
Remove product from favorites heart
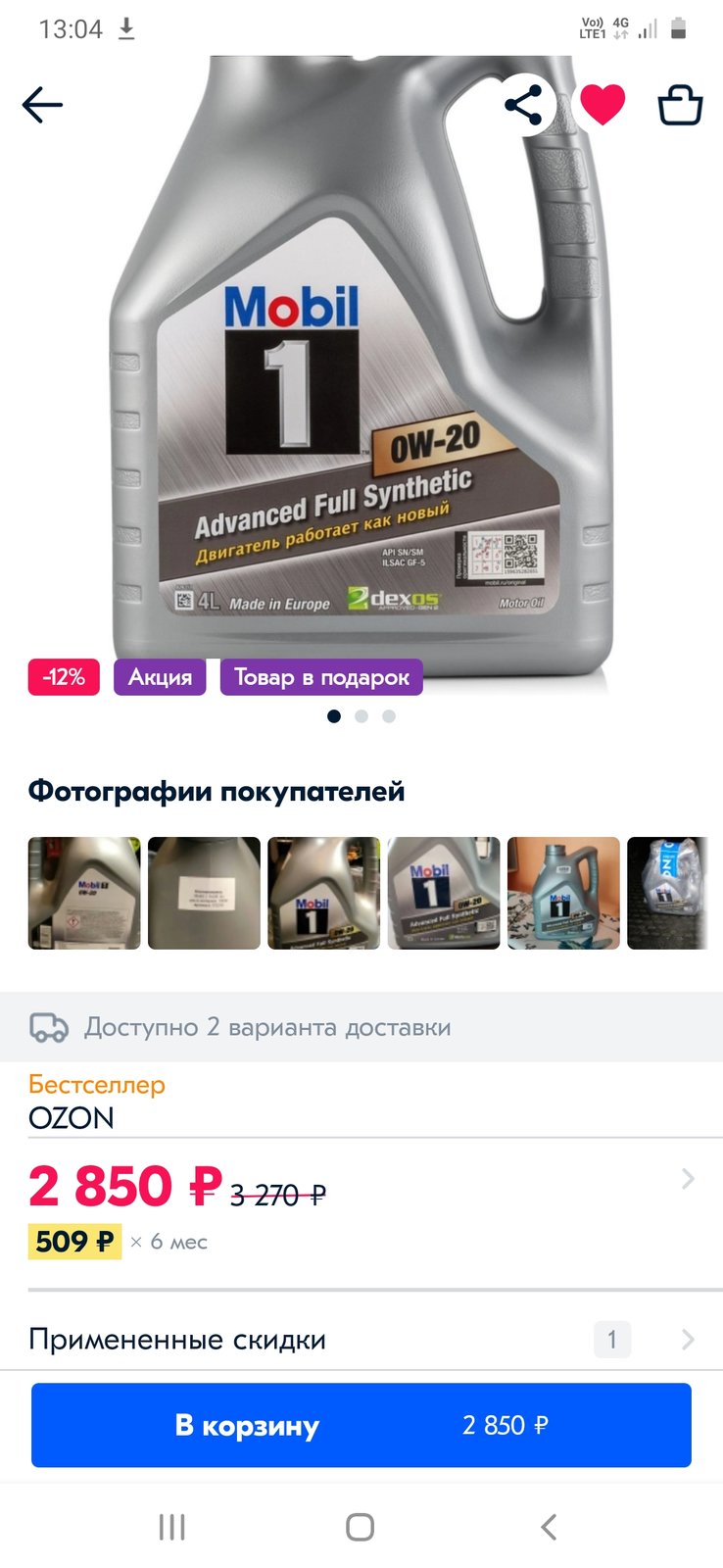pos(602,105)
